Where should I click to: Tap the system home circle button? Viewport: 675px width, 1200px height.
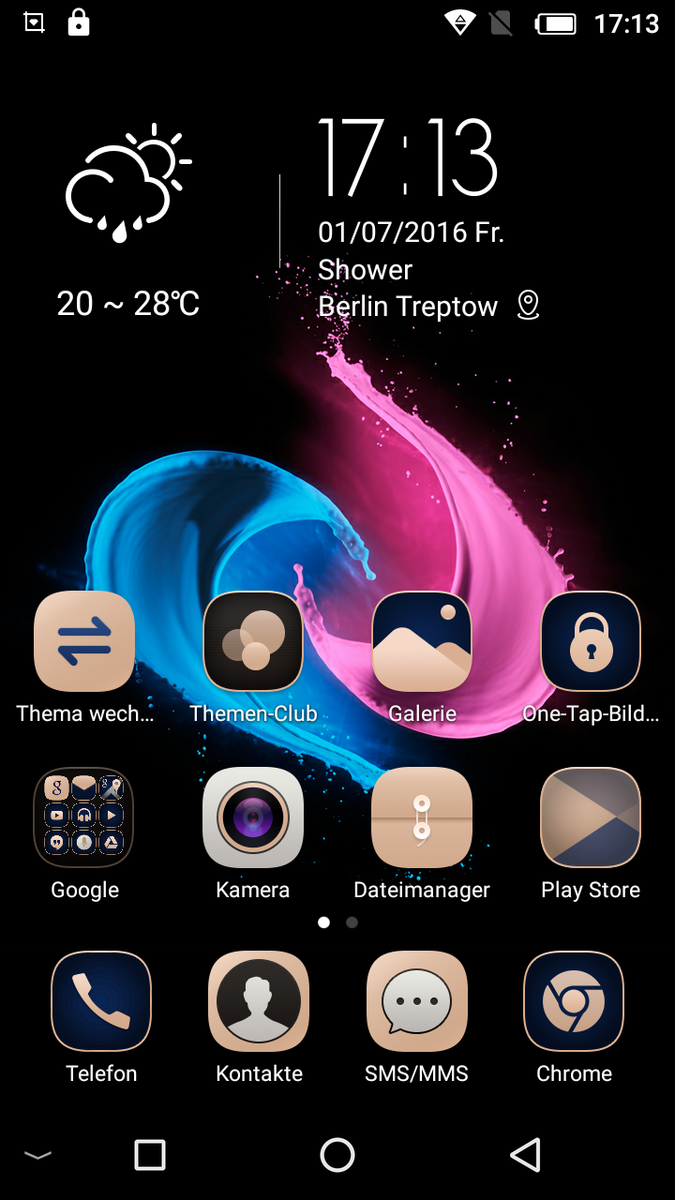pos(337,1155)
